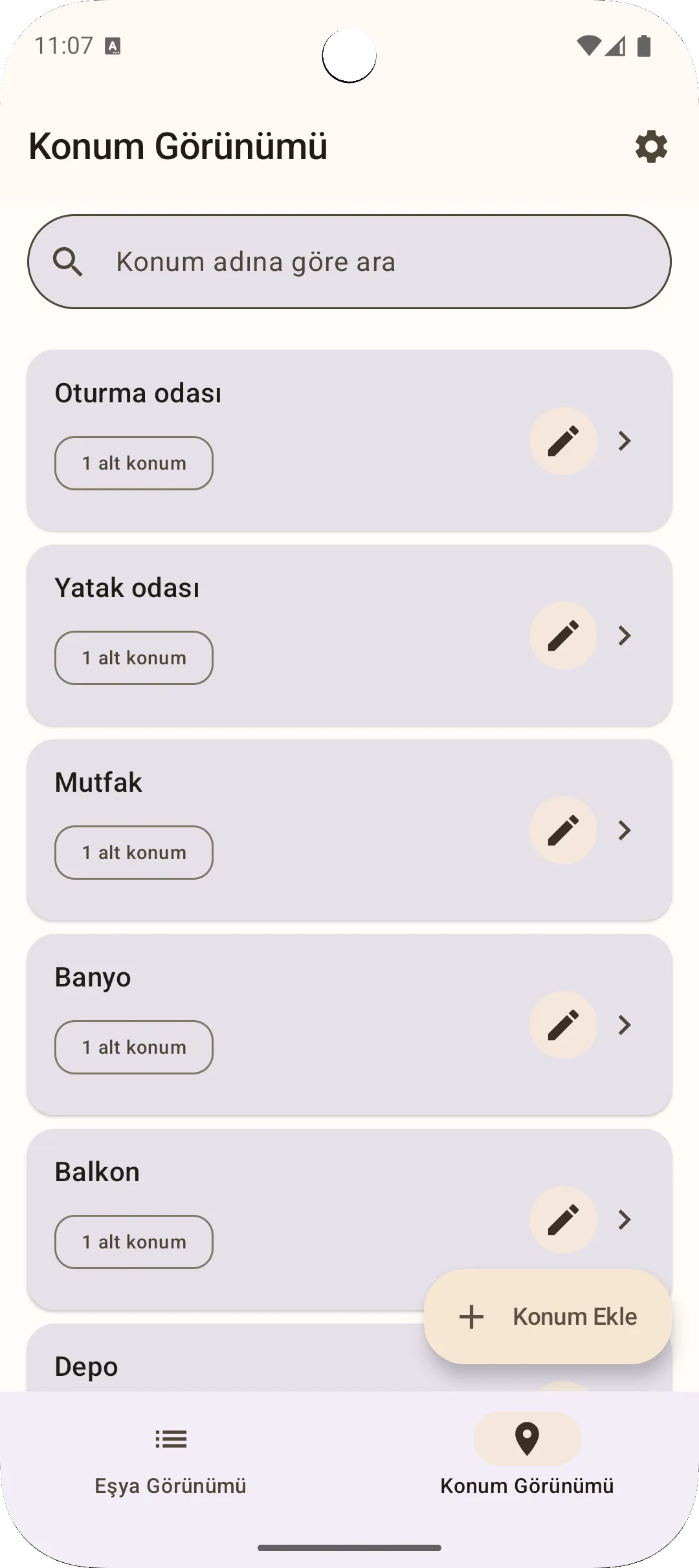Click the edit pencil for Mutfak
The width and height of the screenshot is (699, 1568).
pyautogui.click(x=562, y=830)
